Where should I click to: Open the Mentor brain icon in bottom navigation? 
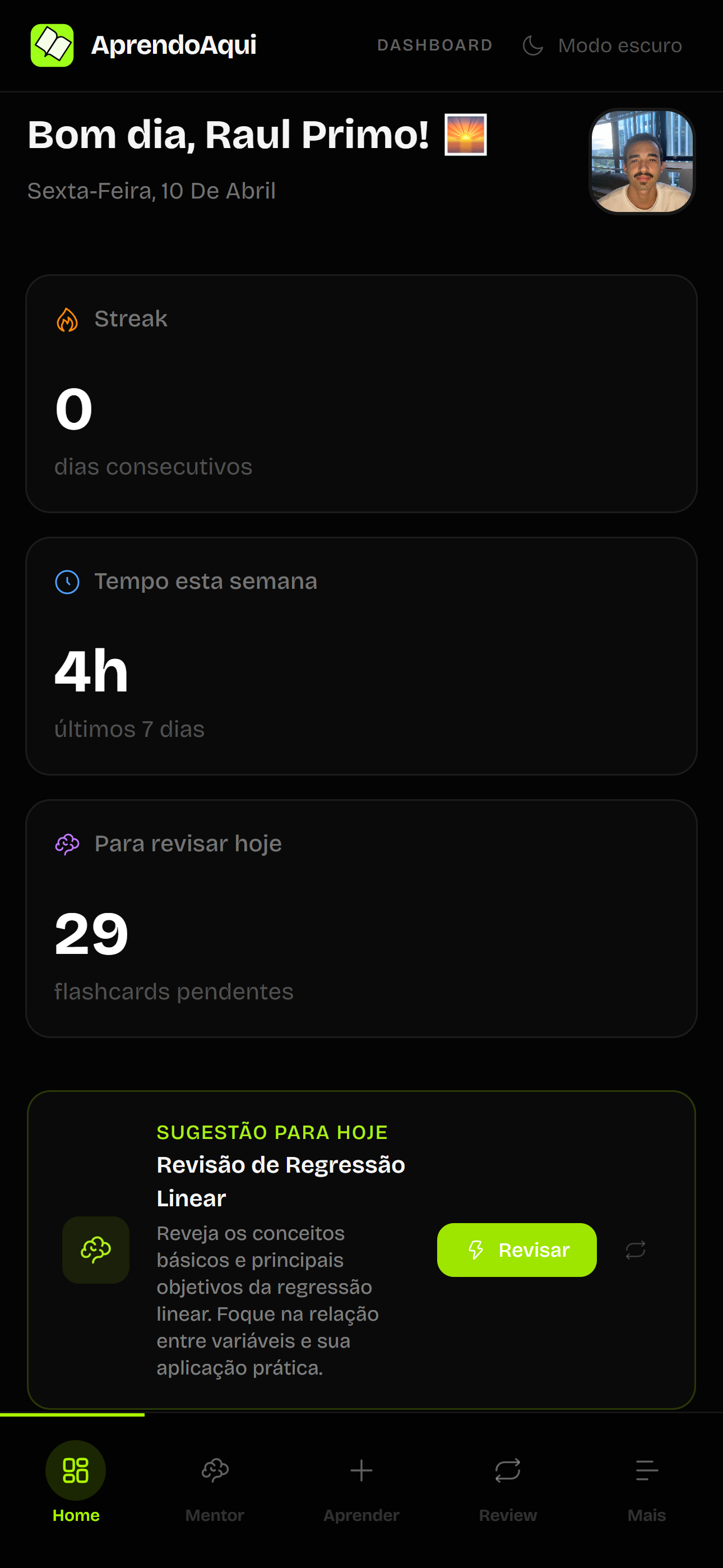click(x=215, y=1470)
